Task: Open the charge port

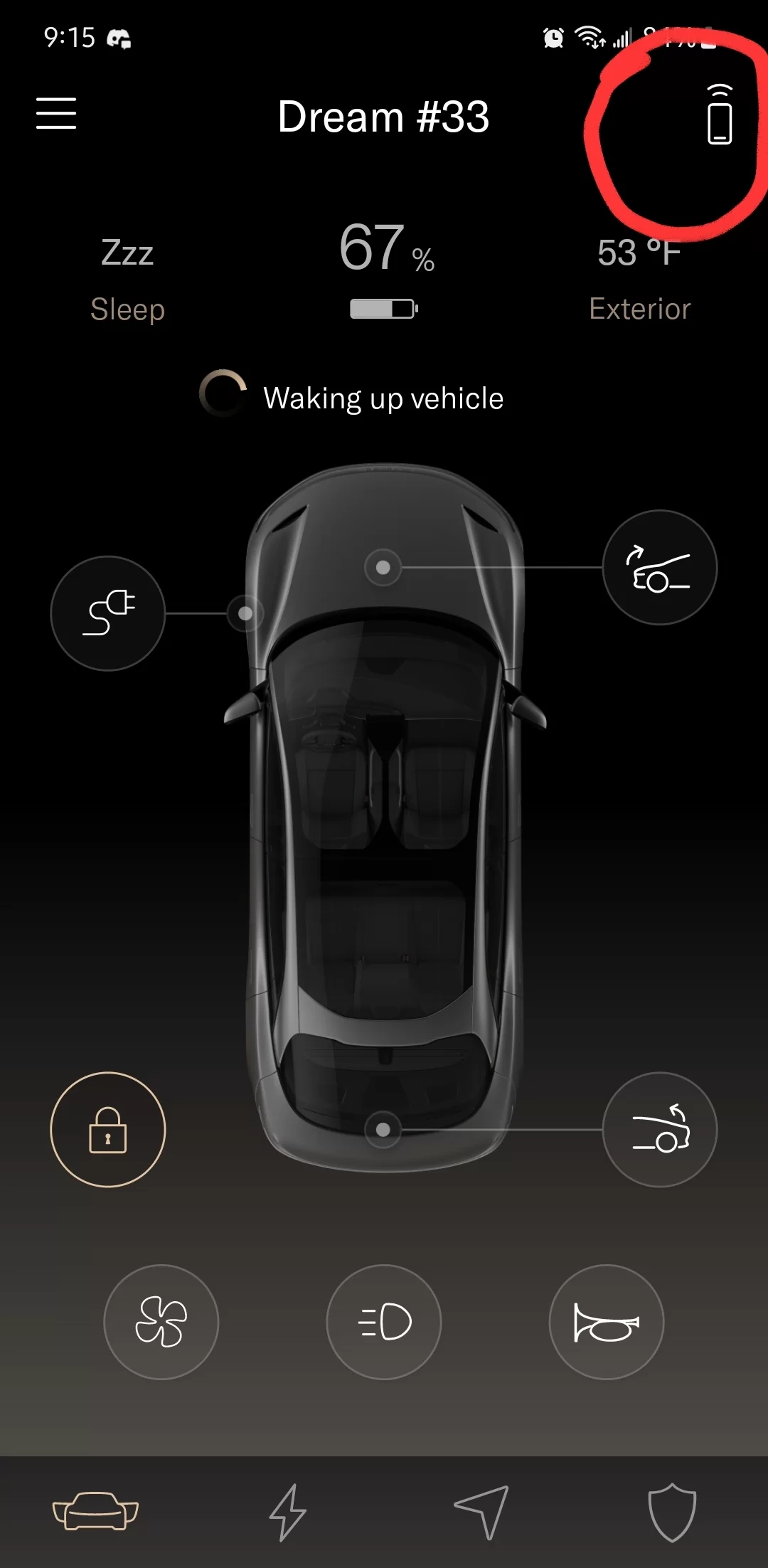Action: 108,613
